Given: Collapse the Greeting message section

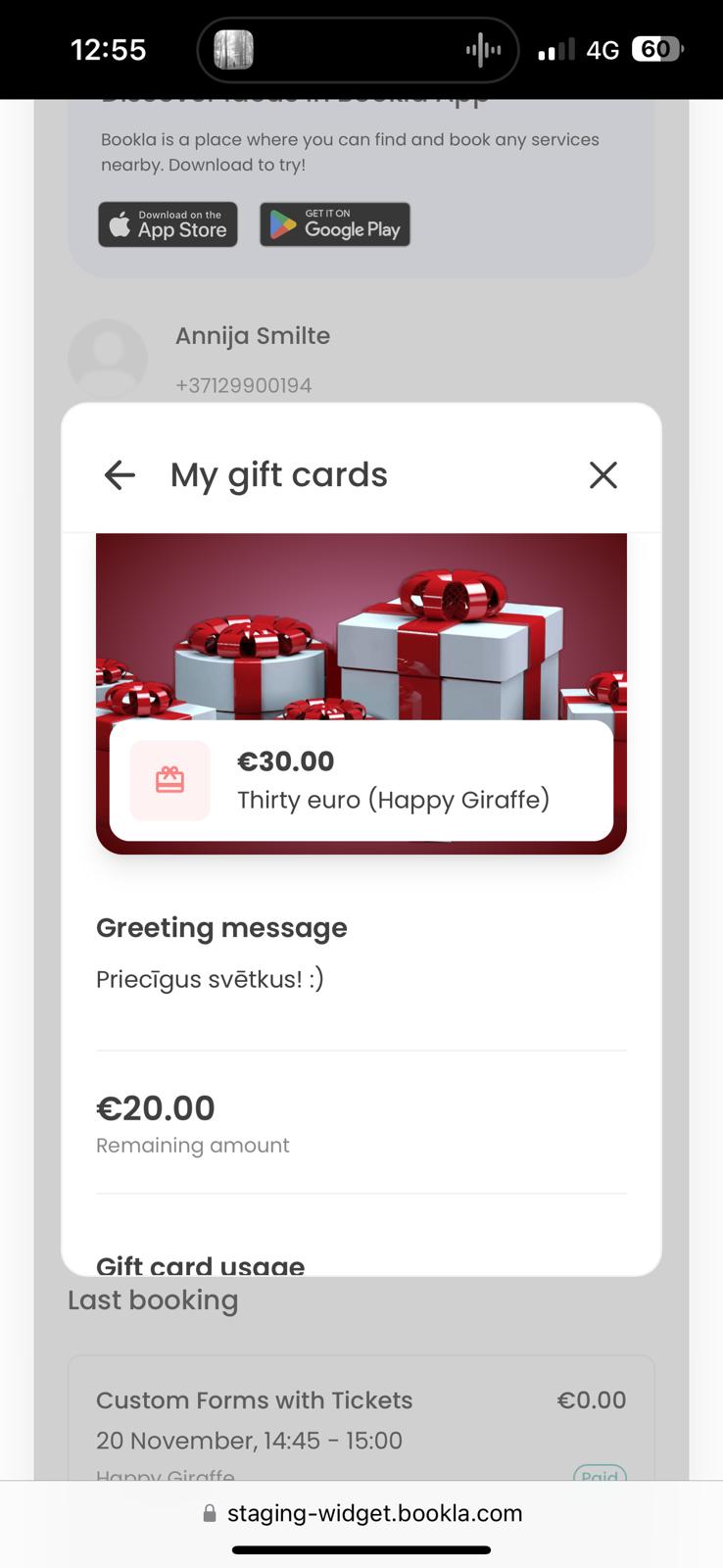Looking at the screenshot, I should pyautogui.click(x=221, y=927).
